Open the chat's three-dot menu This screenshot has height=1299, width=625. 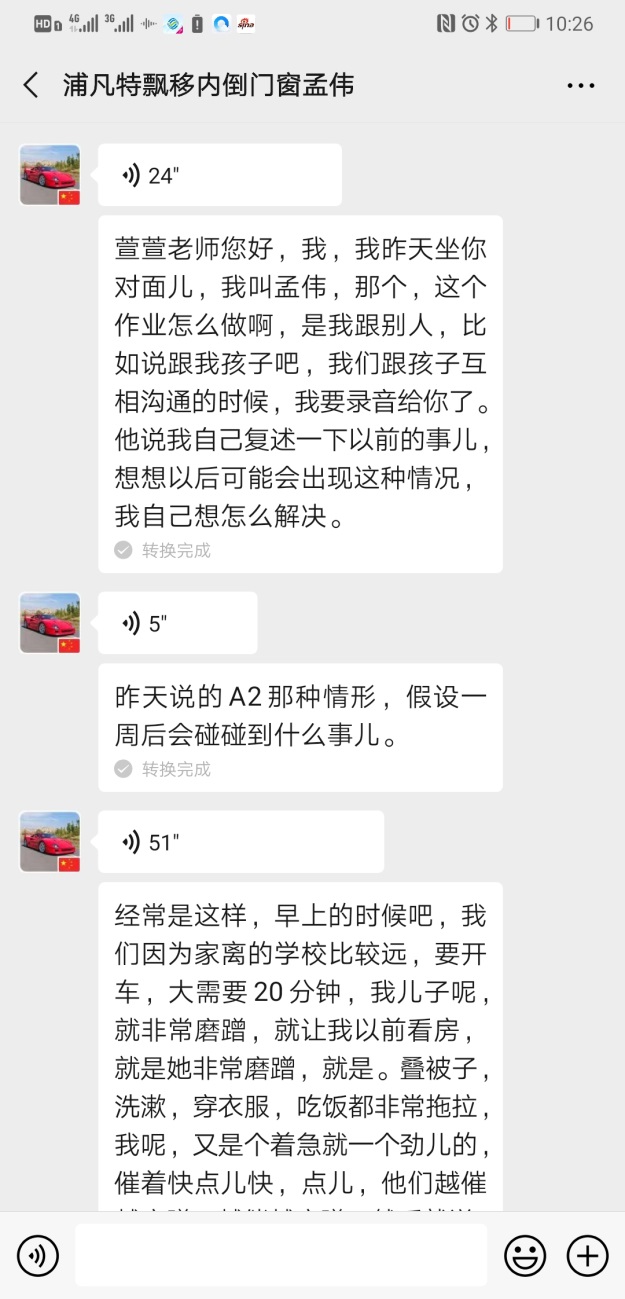580,86
